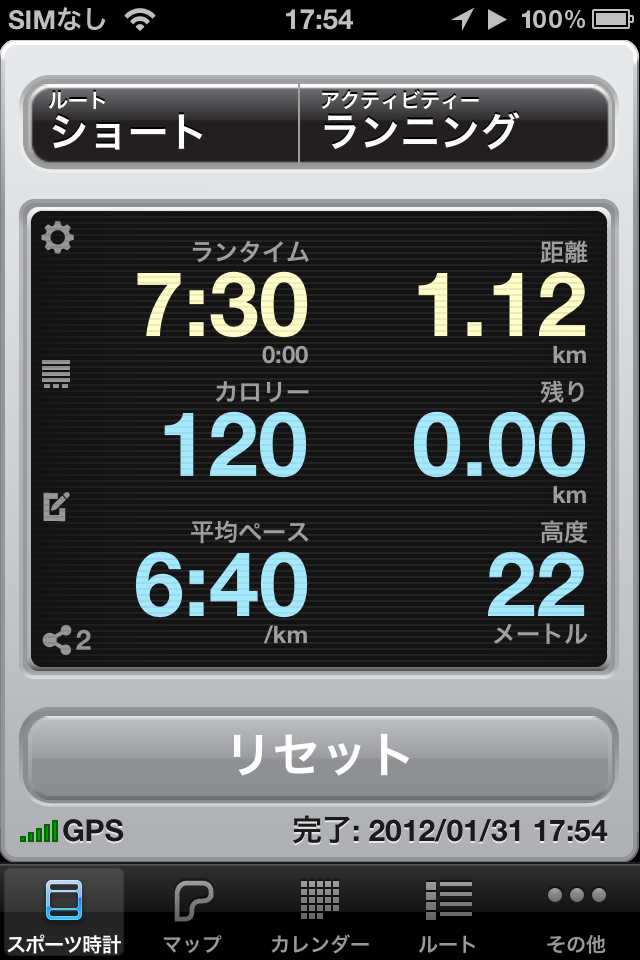640x960 pixels.
Task: Open the ルート selector showing ショート
Action: click(x=165, y=124)
